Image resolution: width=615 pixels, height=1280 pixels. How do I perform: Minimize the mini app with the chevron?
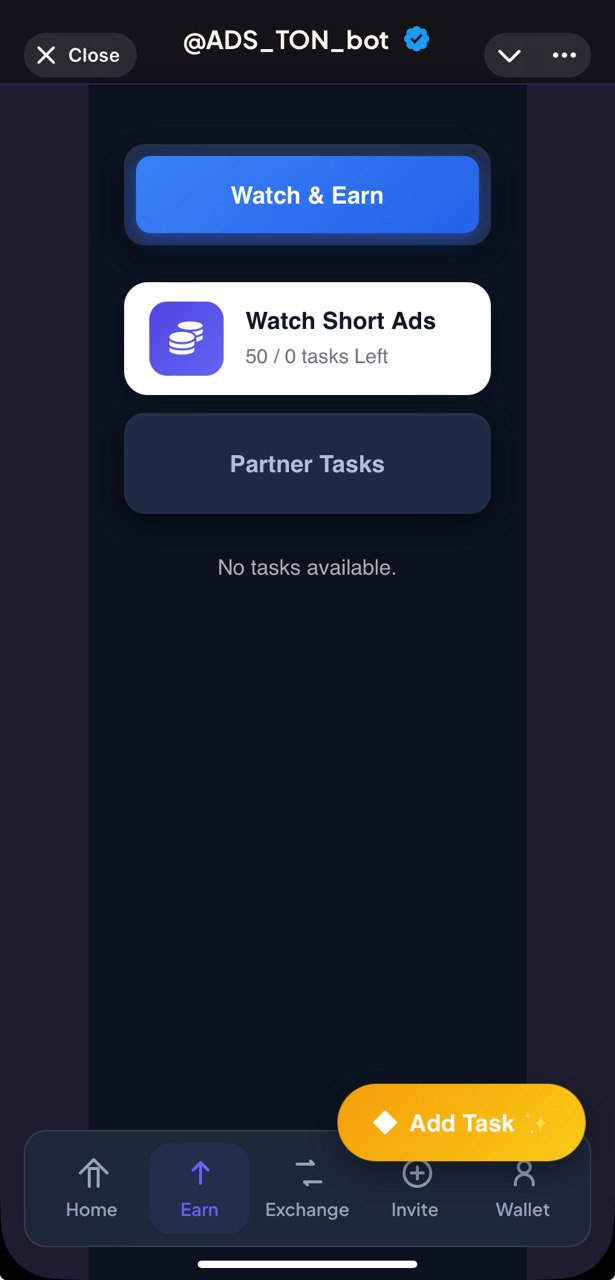(510, 56)
